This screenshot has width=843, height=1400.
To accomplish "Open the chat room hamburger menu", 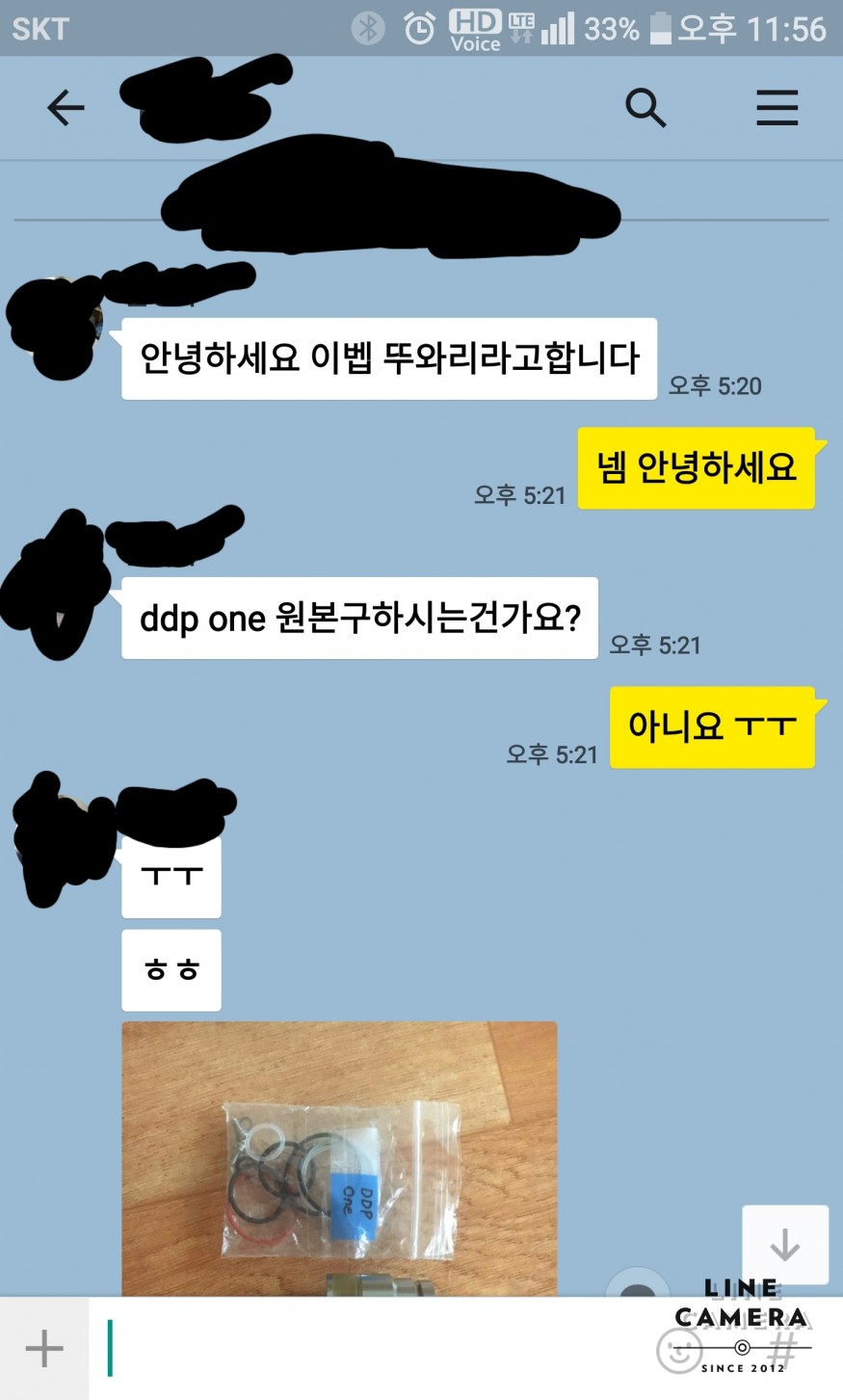I will (x=777, y=108).
